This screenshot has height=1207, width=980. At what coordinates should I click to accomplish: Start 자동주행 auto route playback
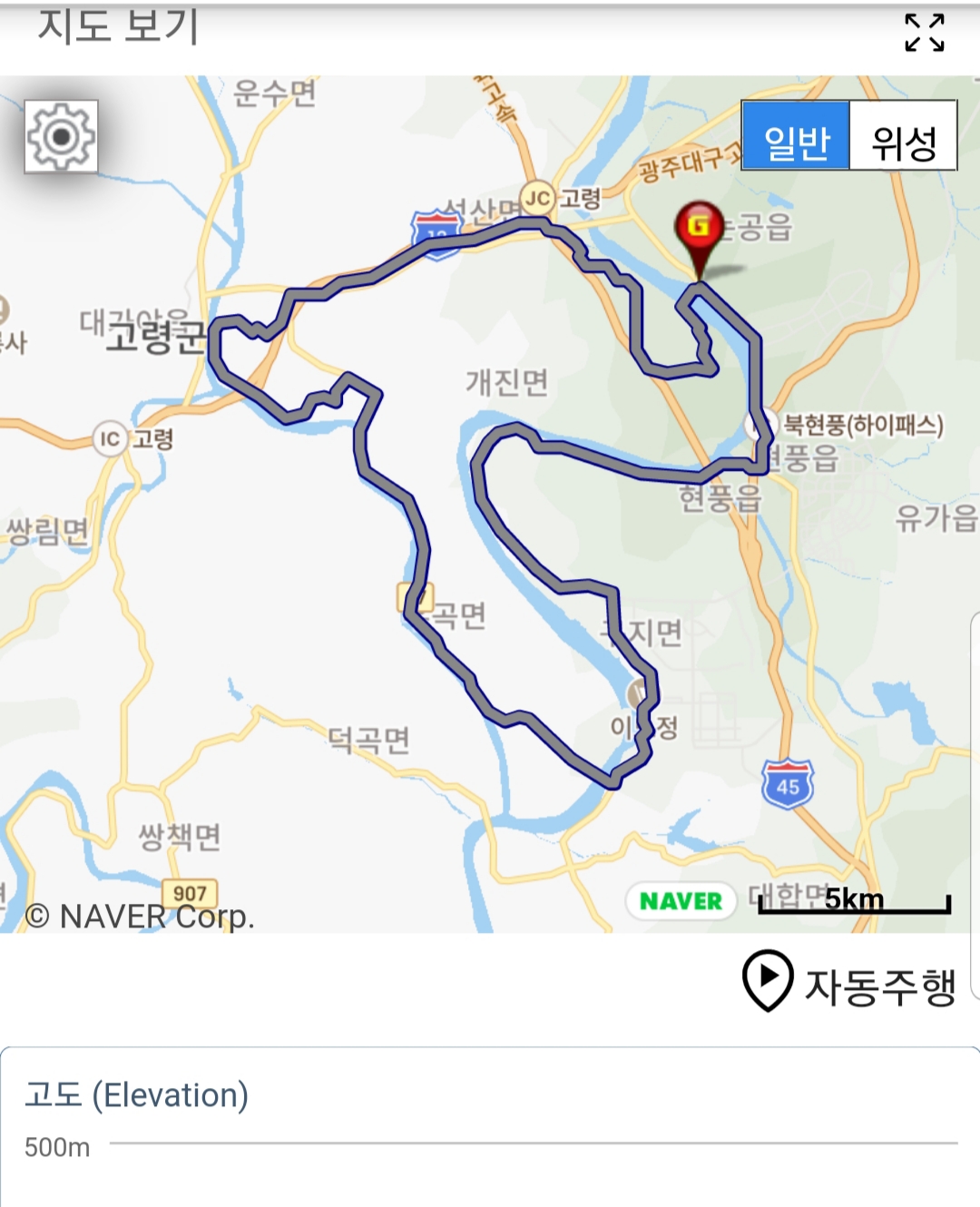pyautogui.click(x=848, y=982)
